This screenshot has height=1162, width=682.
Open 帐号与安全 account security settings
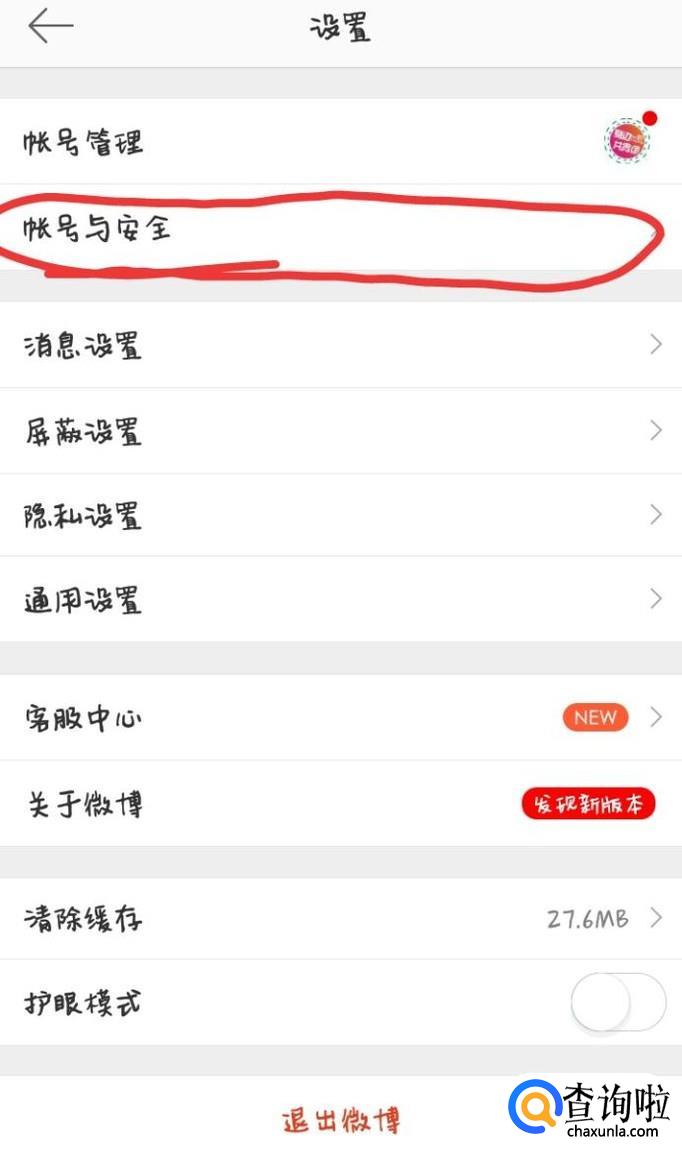pos(340,229)
